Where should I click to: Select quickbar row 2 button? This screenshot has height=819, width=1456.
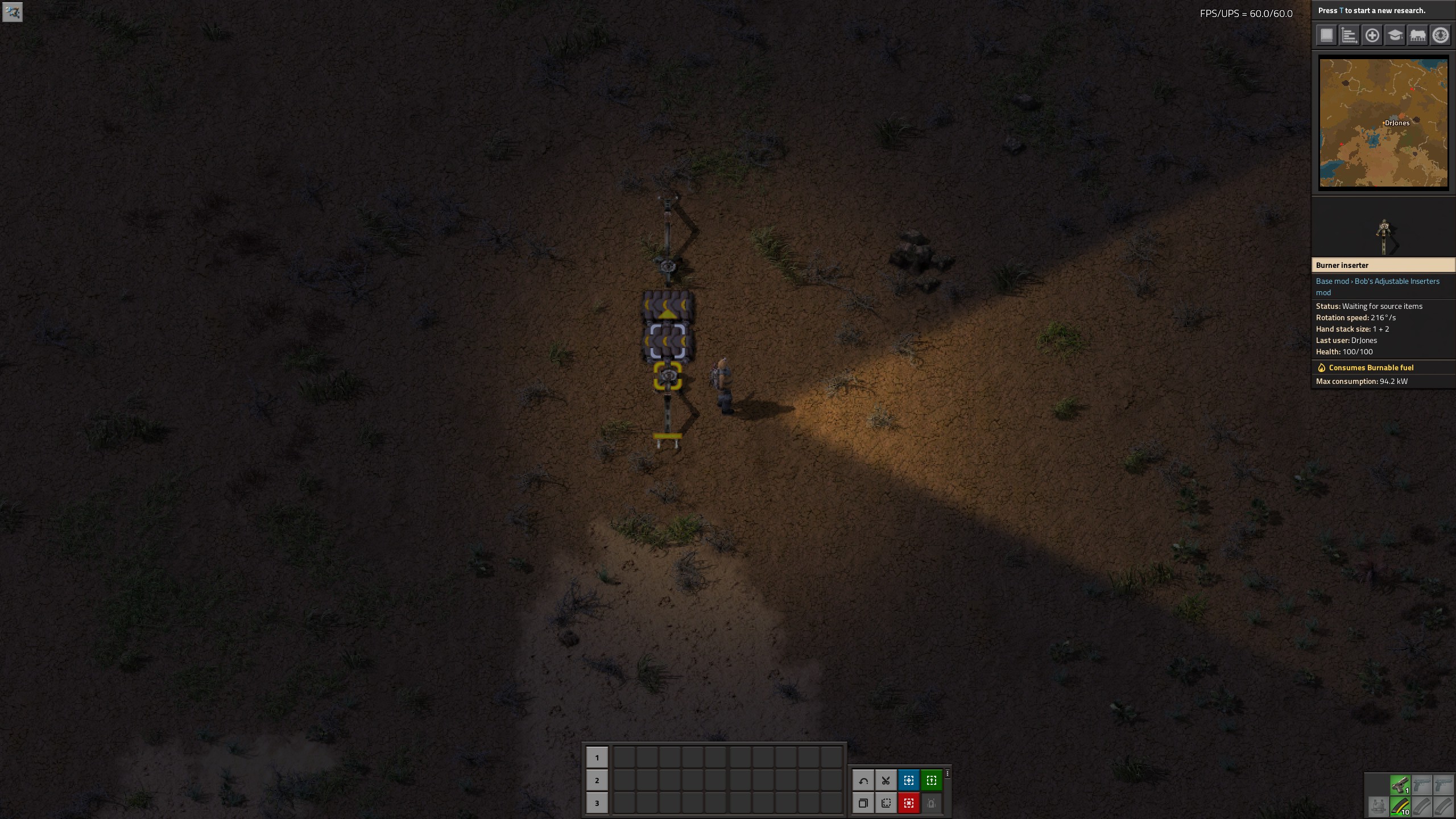coord(597,780)
